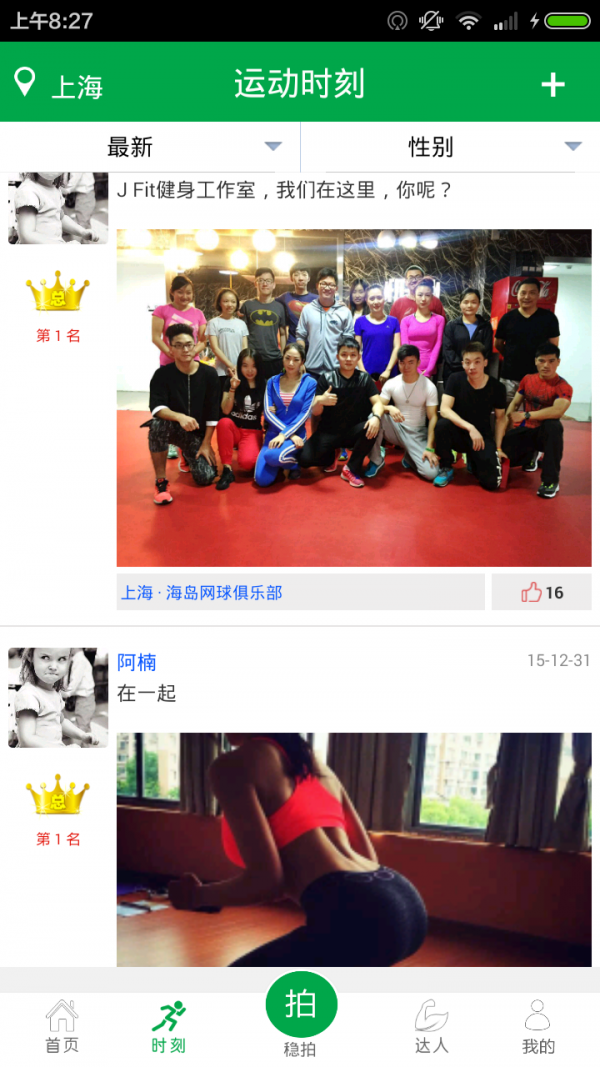
Task: Switch to the 达人 tab
Action: [x=431, y=1028]
